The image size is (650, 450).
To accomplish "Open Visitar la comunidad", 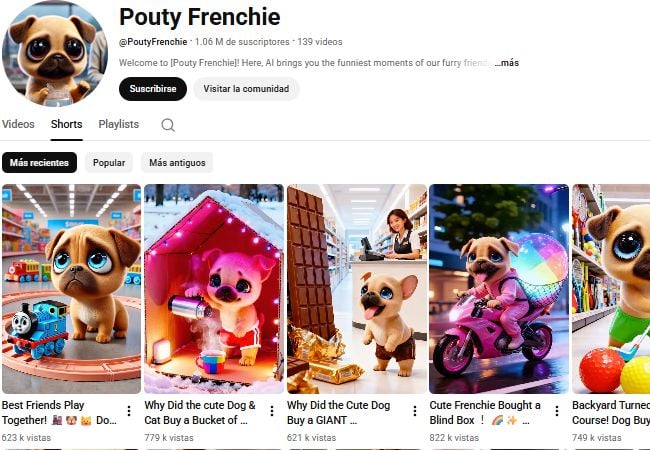I will pyautogui.click(x=246, y=89).
